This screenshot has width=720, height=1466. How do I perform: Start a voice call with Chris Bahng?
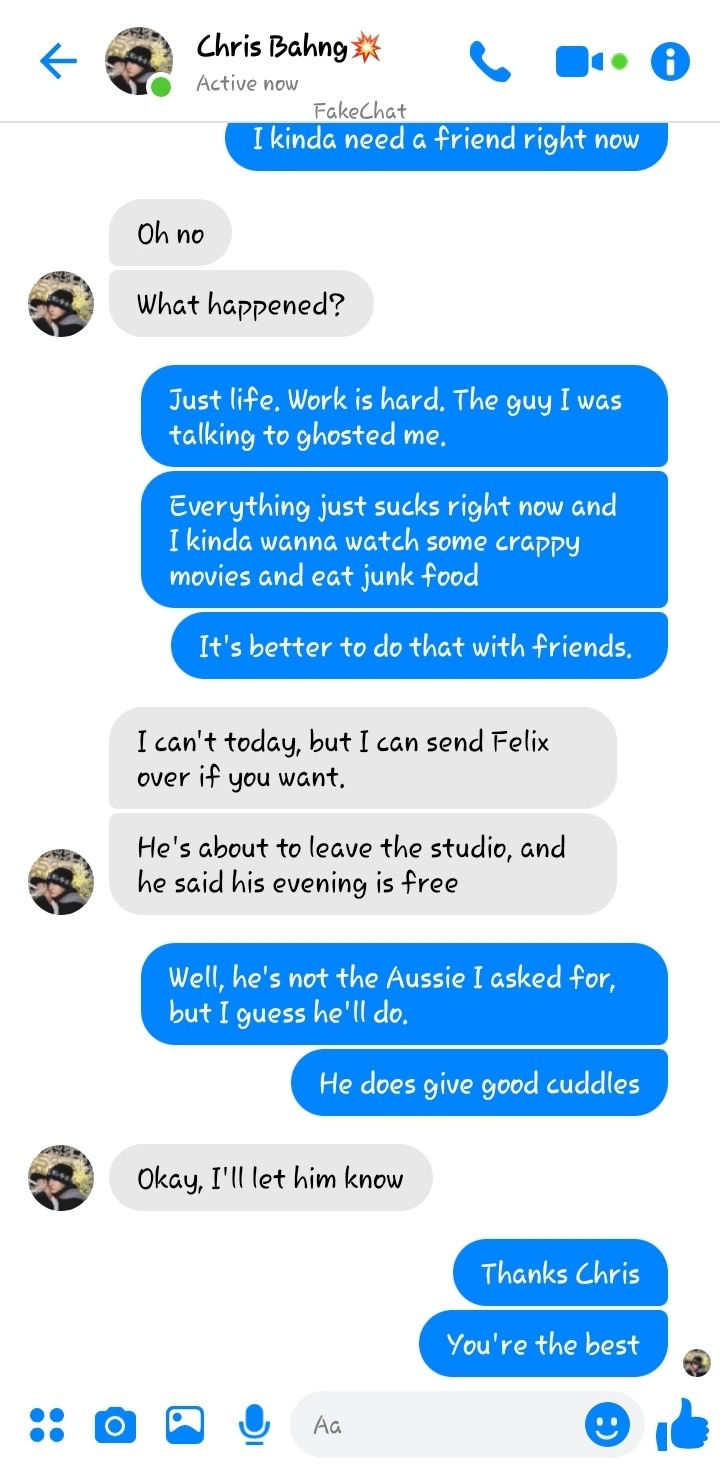tap(489, 62)
